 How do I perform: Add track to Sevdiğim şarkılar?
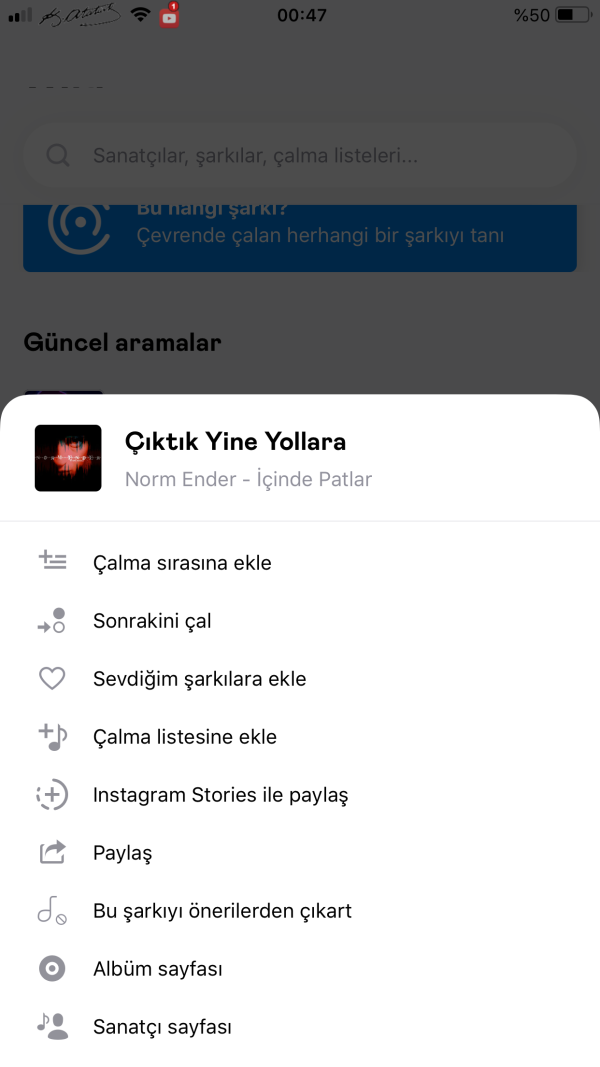pyautogui.click(x=199, y=679)
